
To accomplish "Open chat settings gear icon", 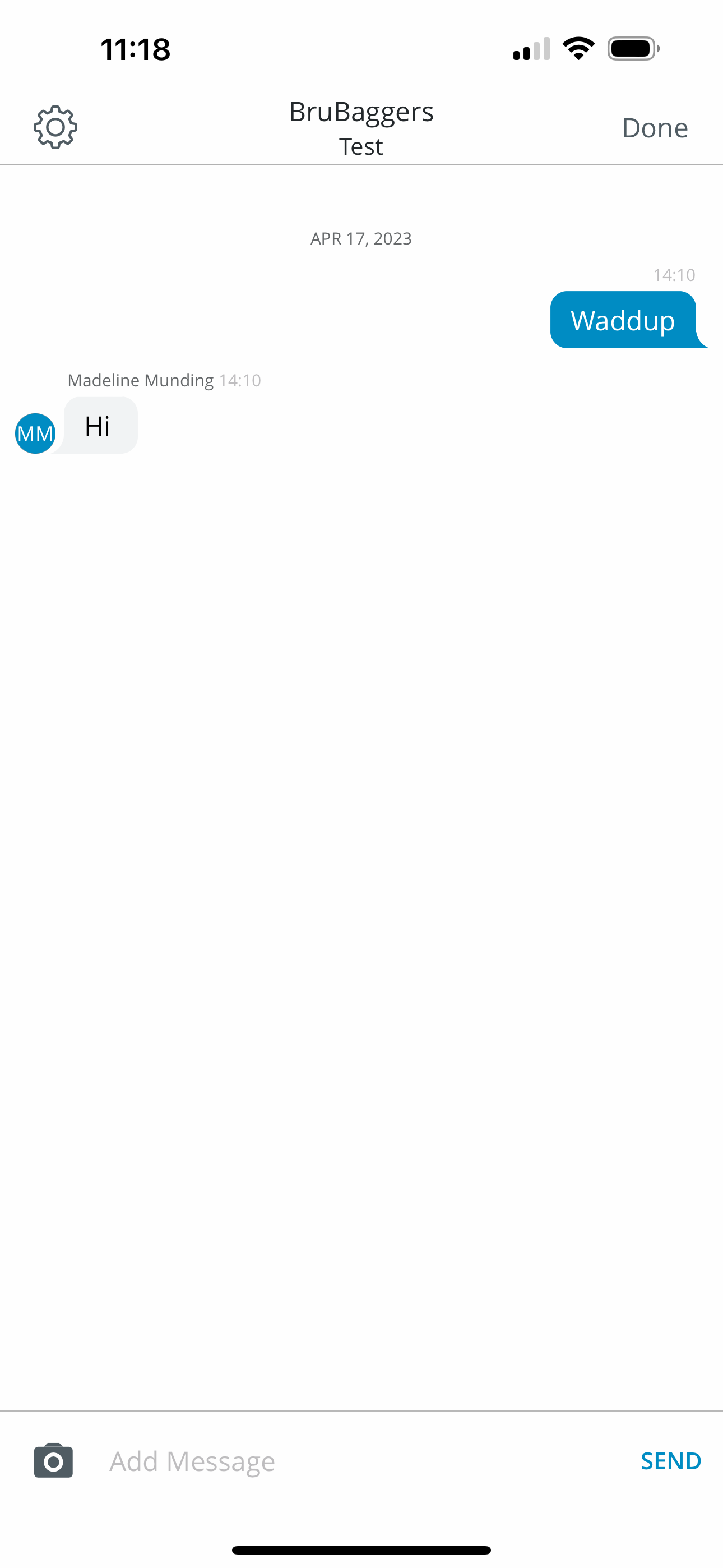I will [55, 127].
